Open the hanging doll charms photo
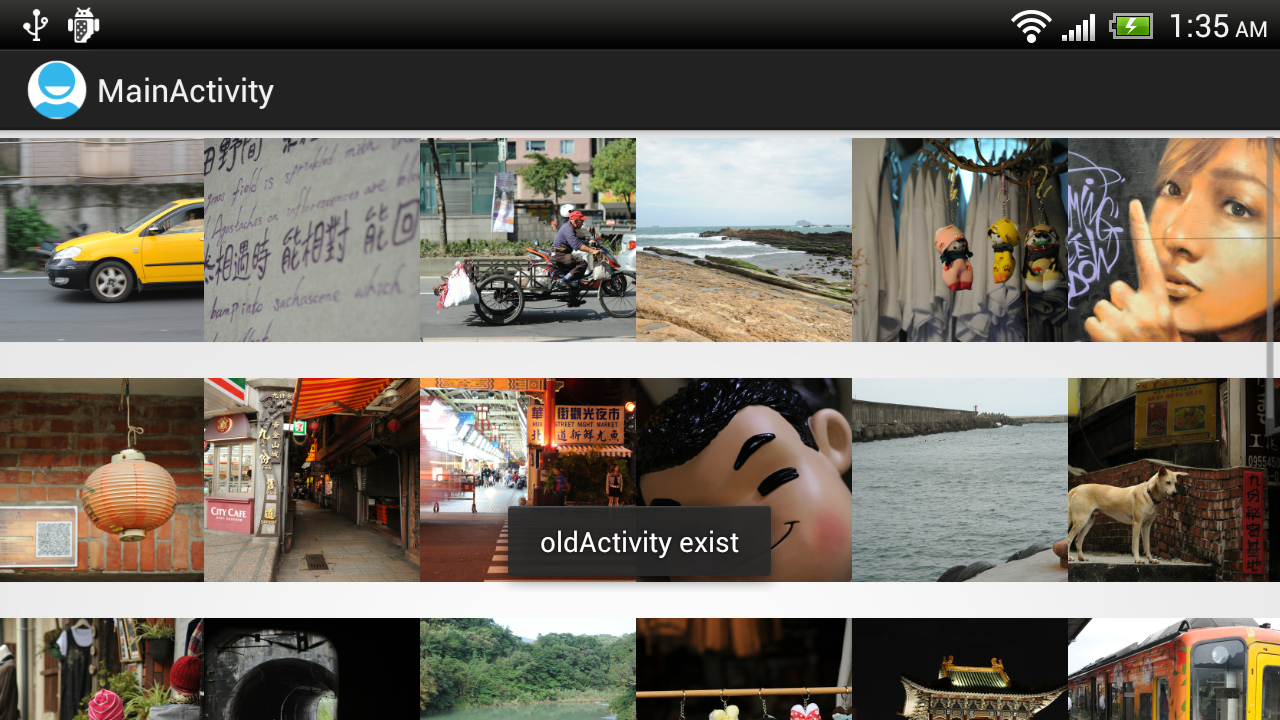Image resolution: width=1280 pixels, height=720 pixels. 960,240
